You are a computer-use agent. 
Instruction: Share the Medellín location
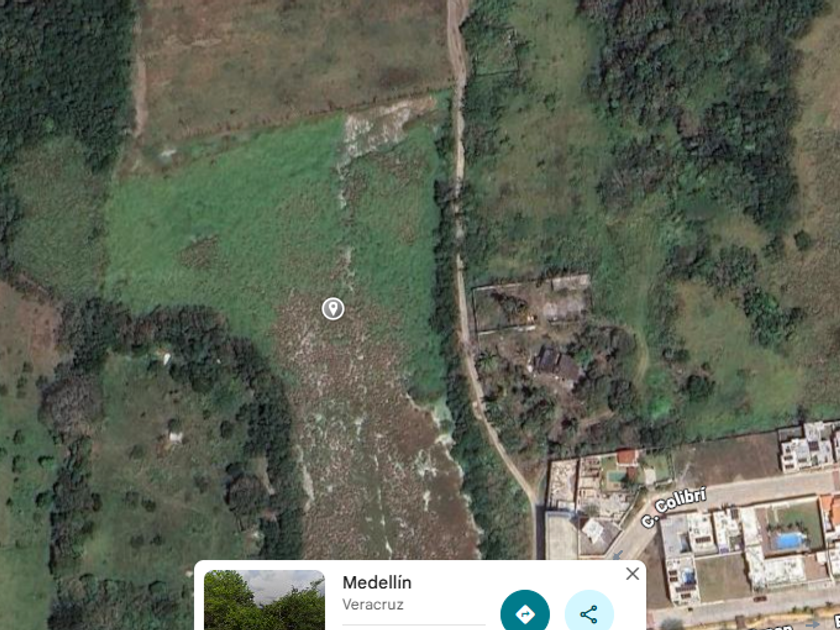coord(589,613)
